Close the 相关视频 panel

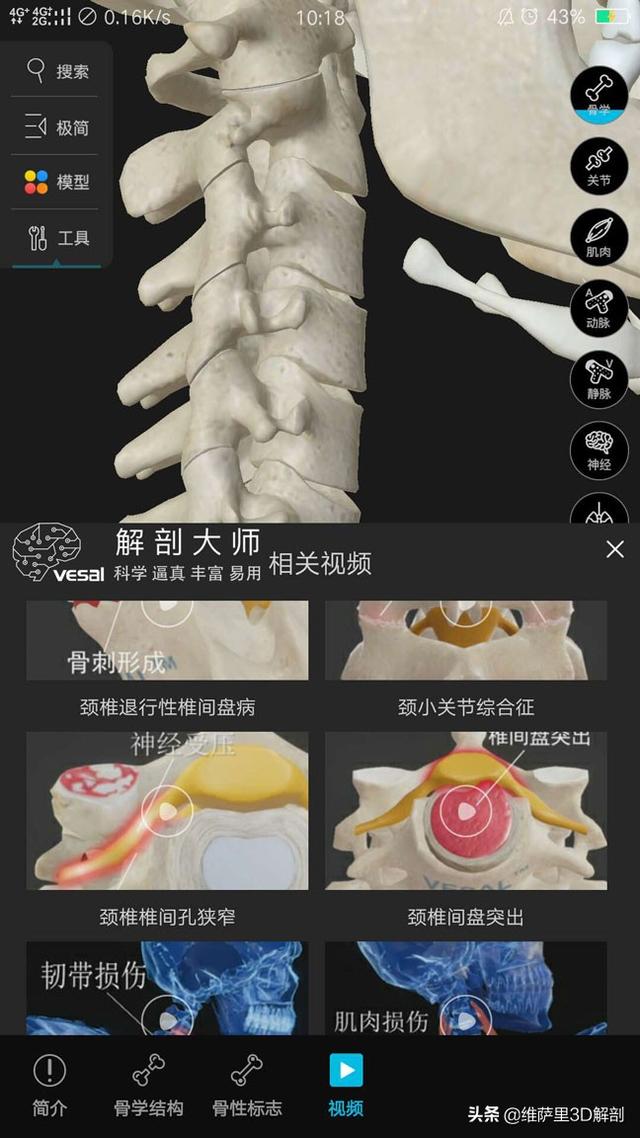[615, 549]
